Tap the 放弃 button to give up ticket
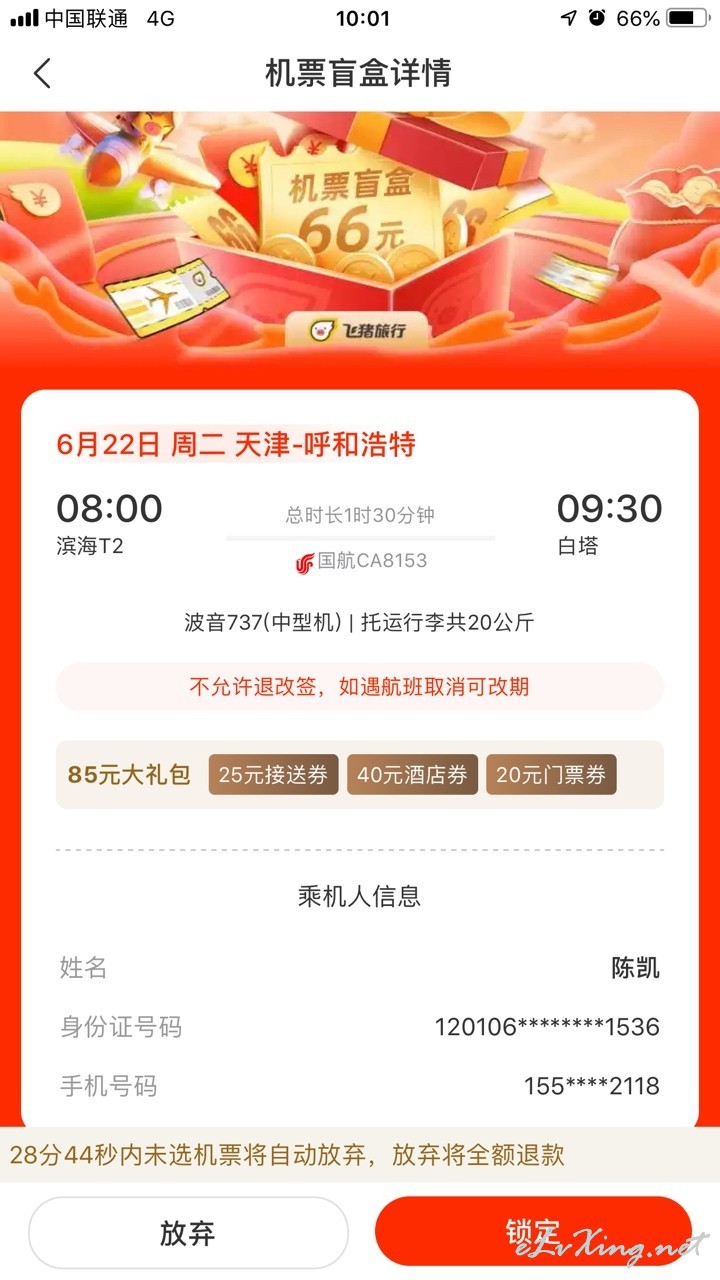 coord(188,1233)
